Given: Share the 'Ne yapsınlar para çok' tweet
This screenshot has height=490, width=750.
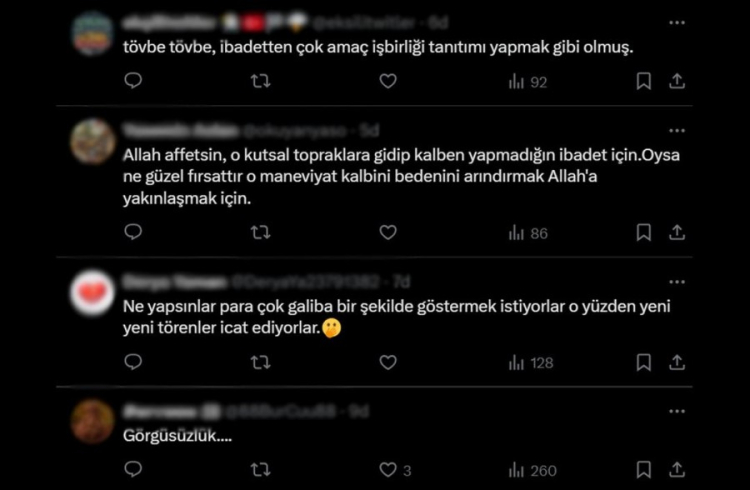Looking at the screenshot, I should pyautogui.click(x=677, y=362).
